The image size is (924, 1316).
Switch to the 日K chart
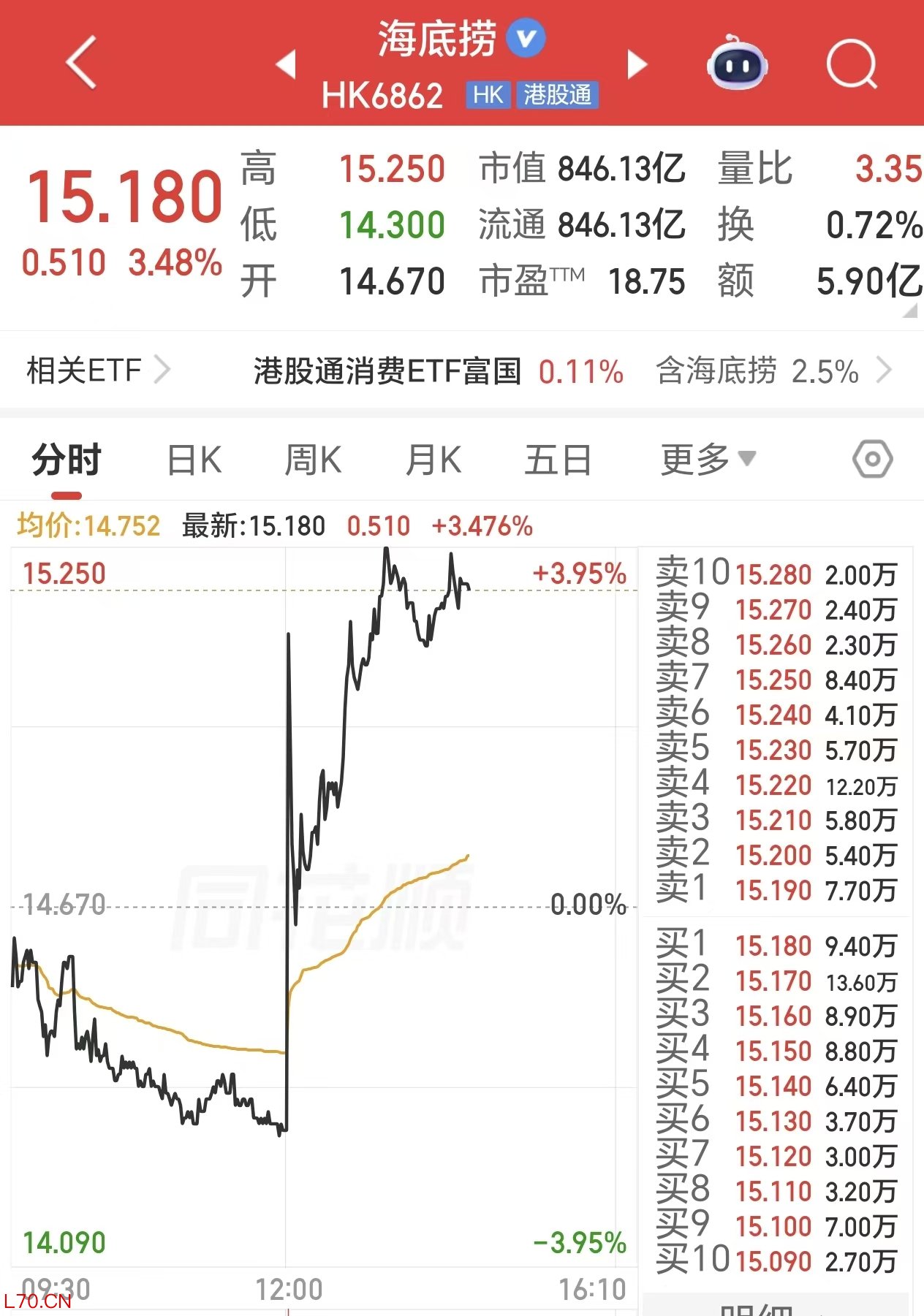tap(194, 460)
